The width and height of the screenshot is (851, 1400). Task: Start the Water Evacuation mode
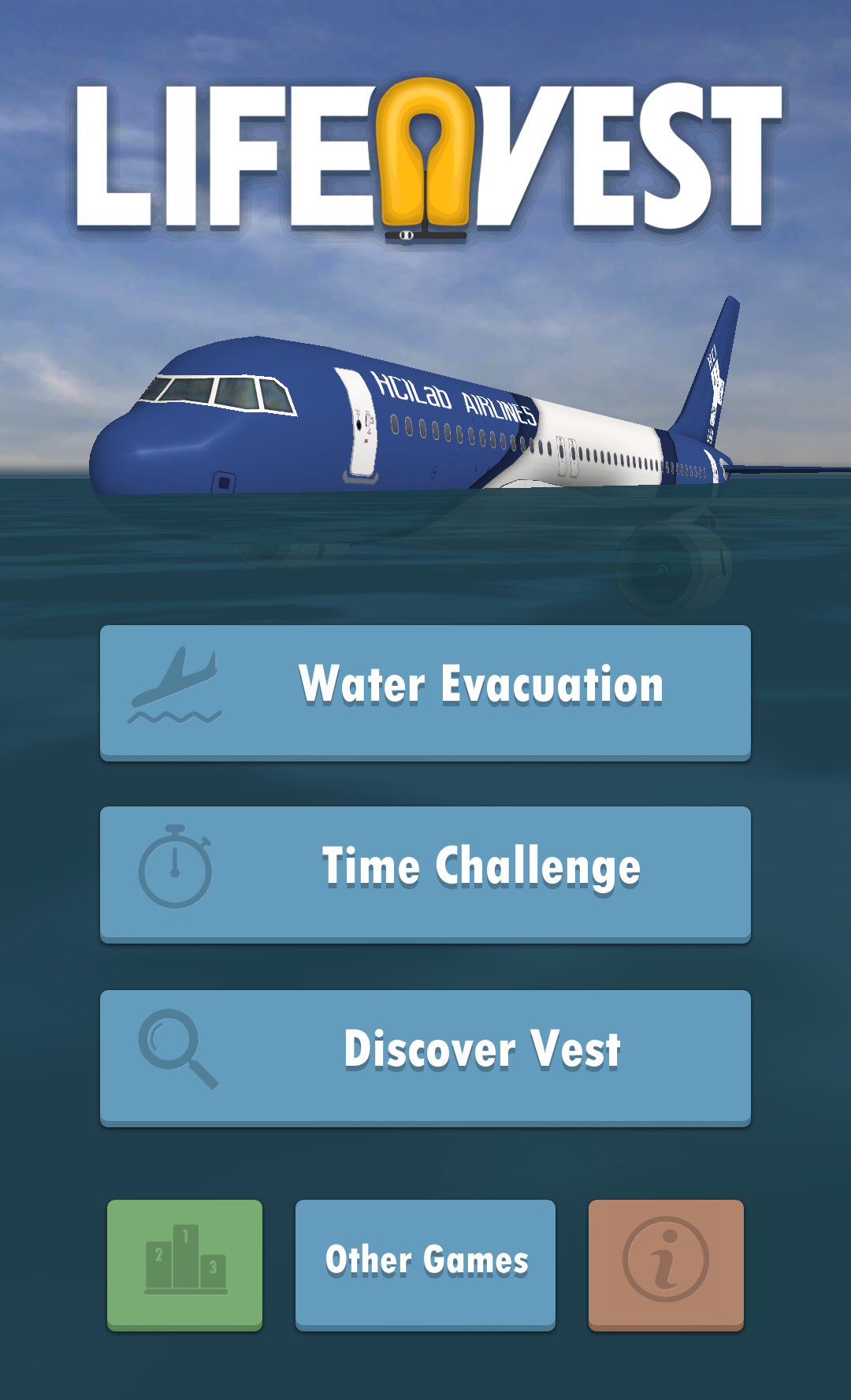(x=425, y=691)
